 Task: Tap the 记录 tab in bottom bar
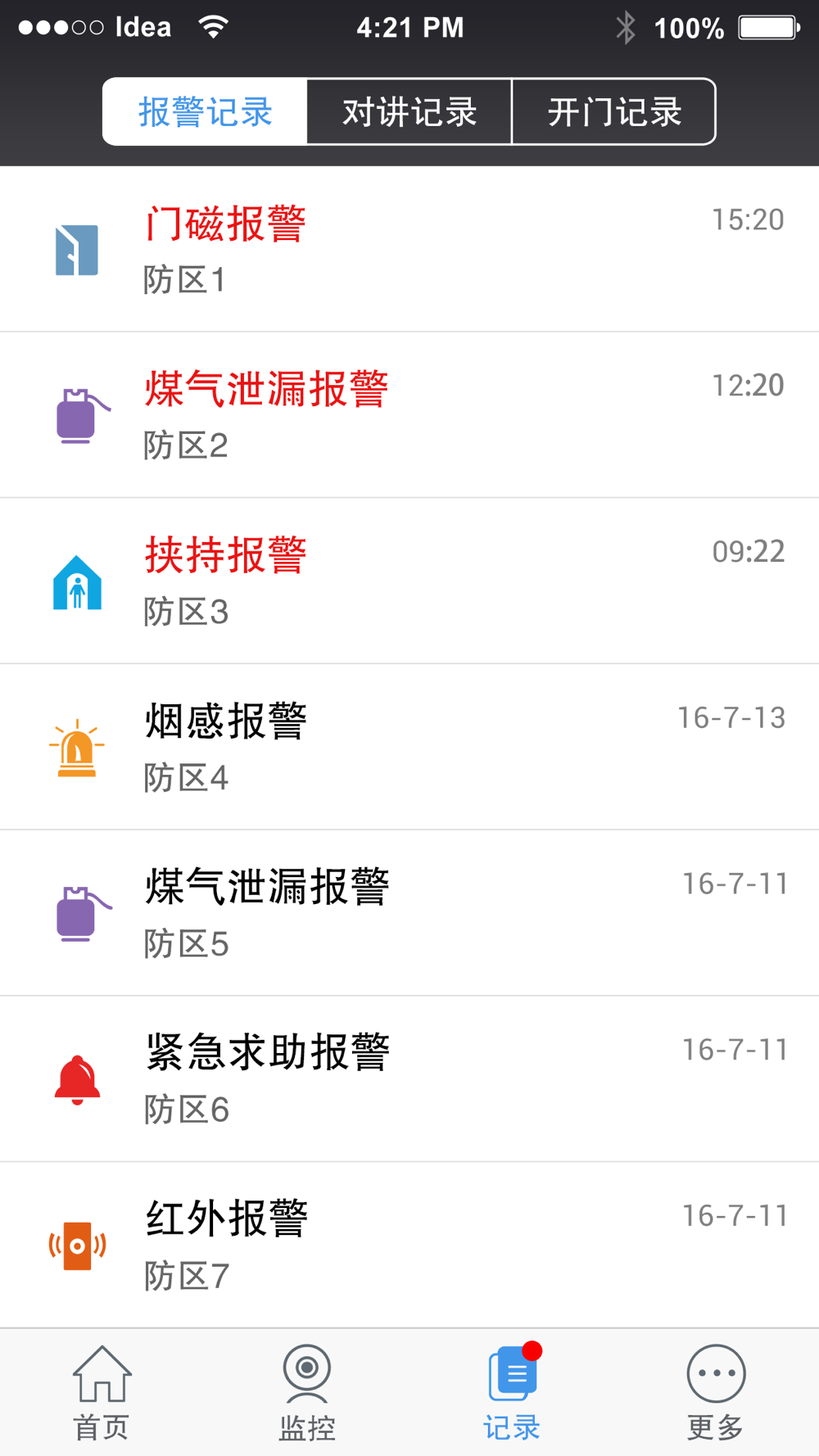pyautogui.click(x=512, y=1393)
